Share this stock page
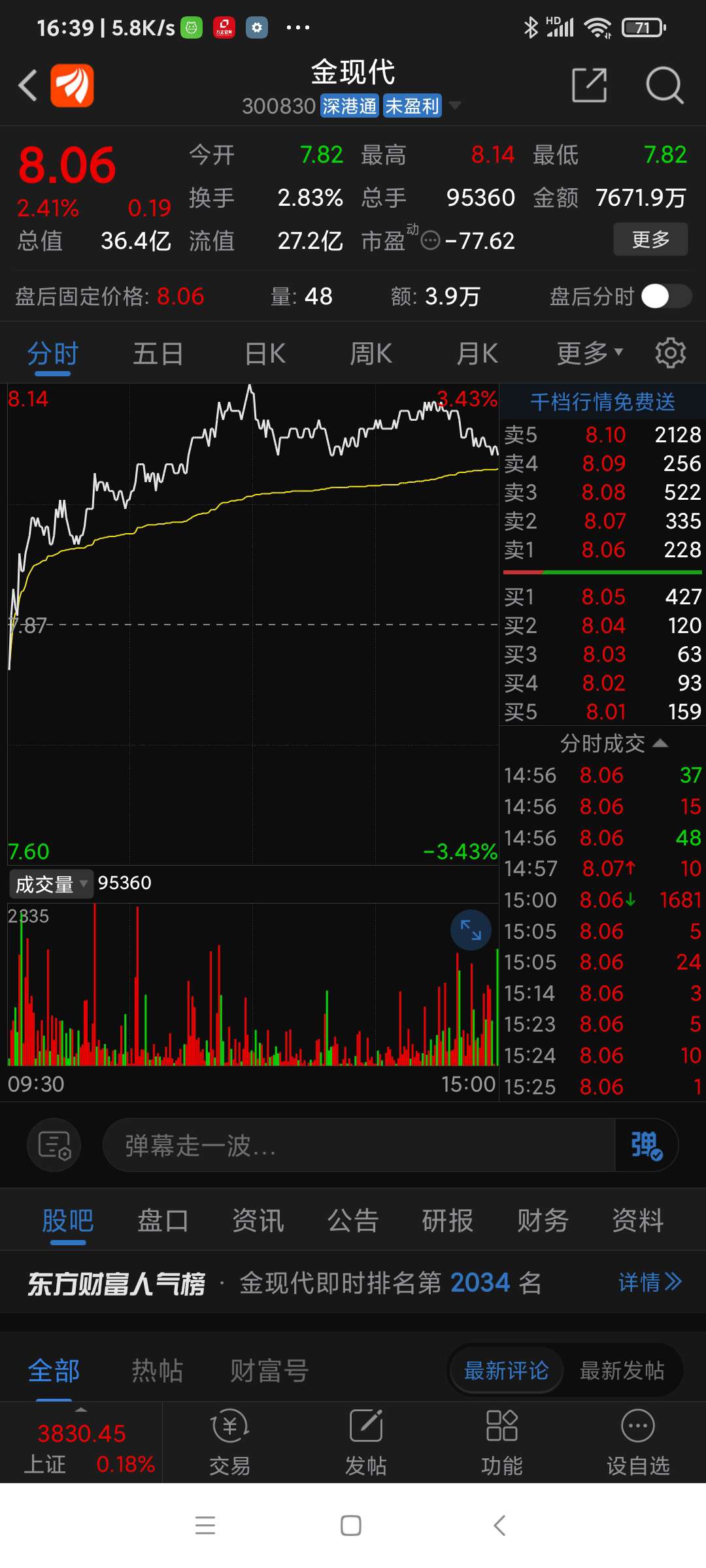 tap(589, 85)
